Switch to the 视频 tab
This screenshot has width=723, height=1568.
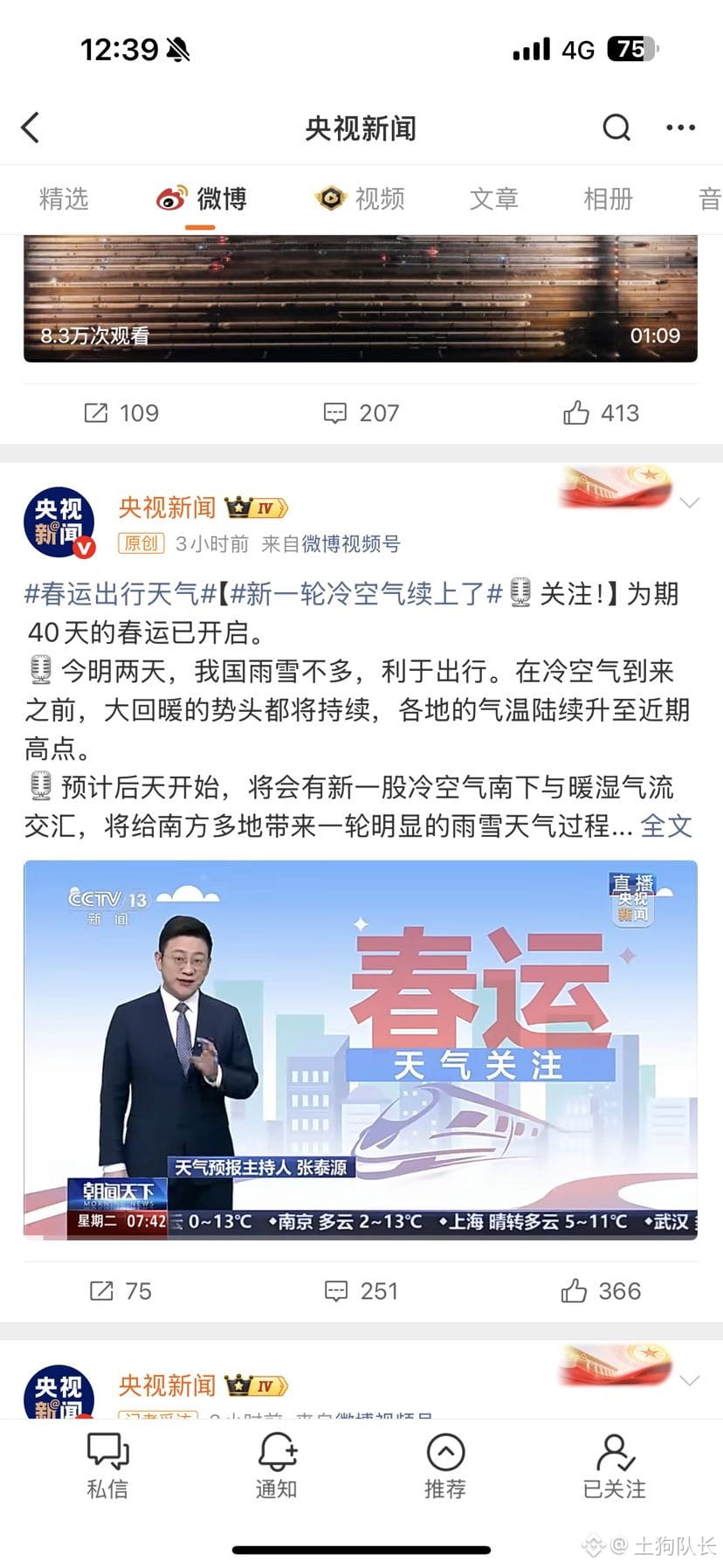(x=361, y=199)
